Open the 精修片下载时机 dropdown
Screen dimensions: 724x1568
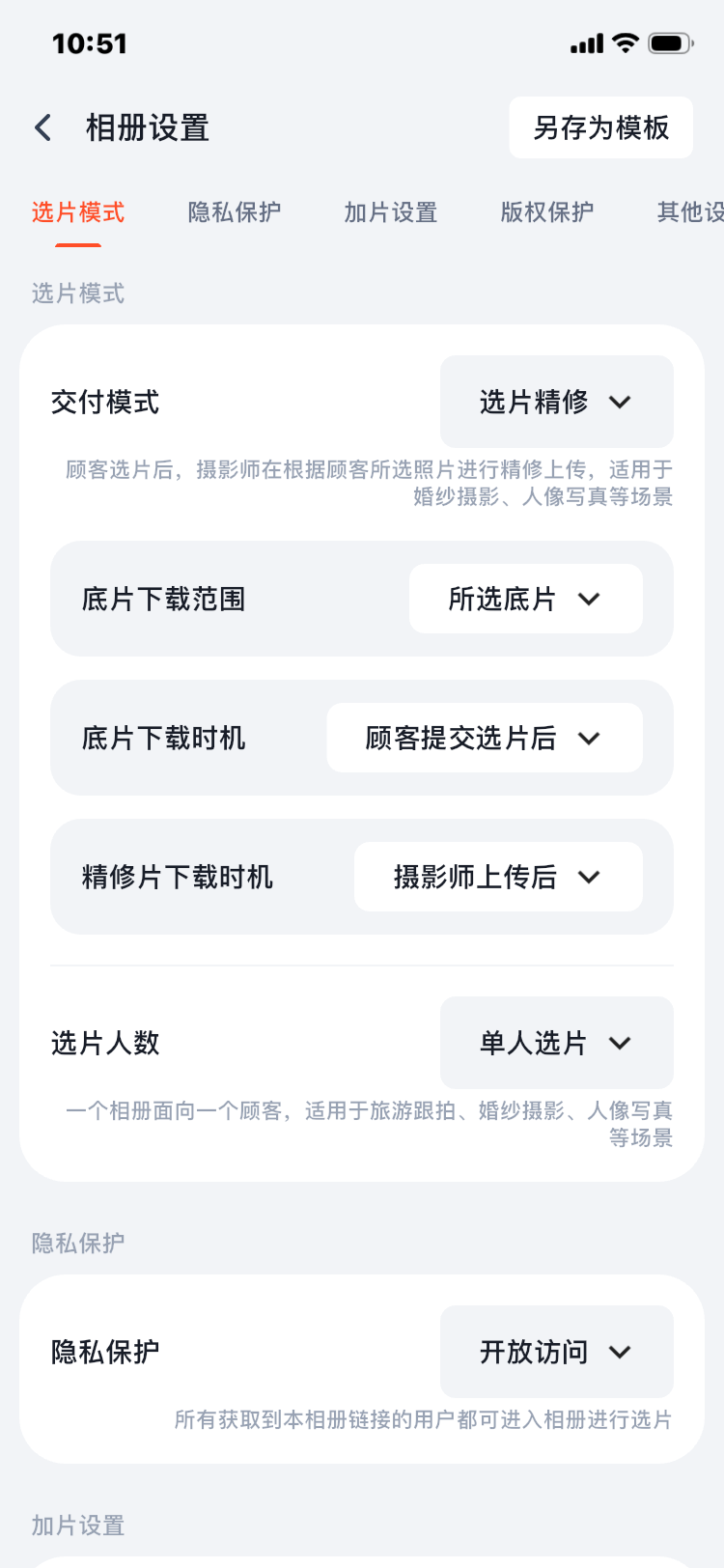[x=498, y=877]
